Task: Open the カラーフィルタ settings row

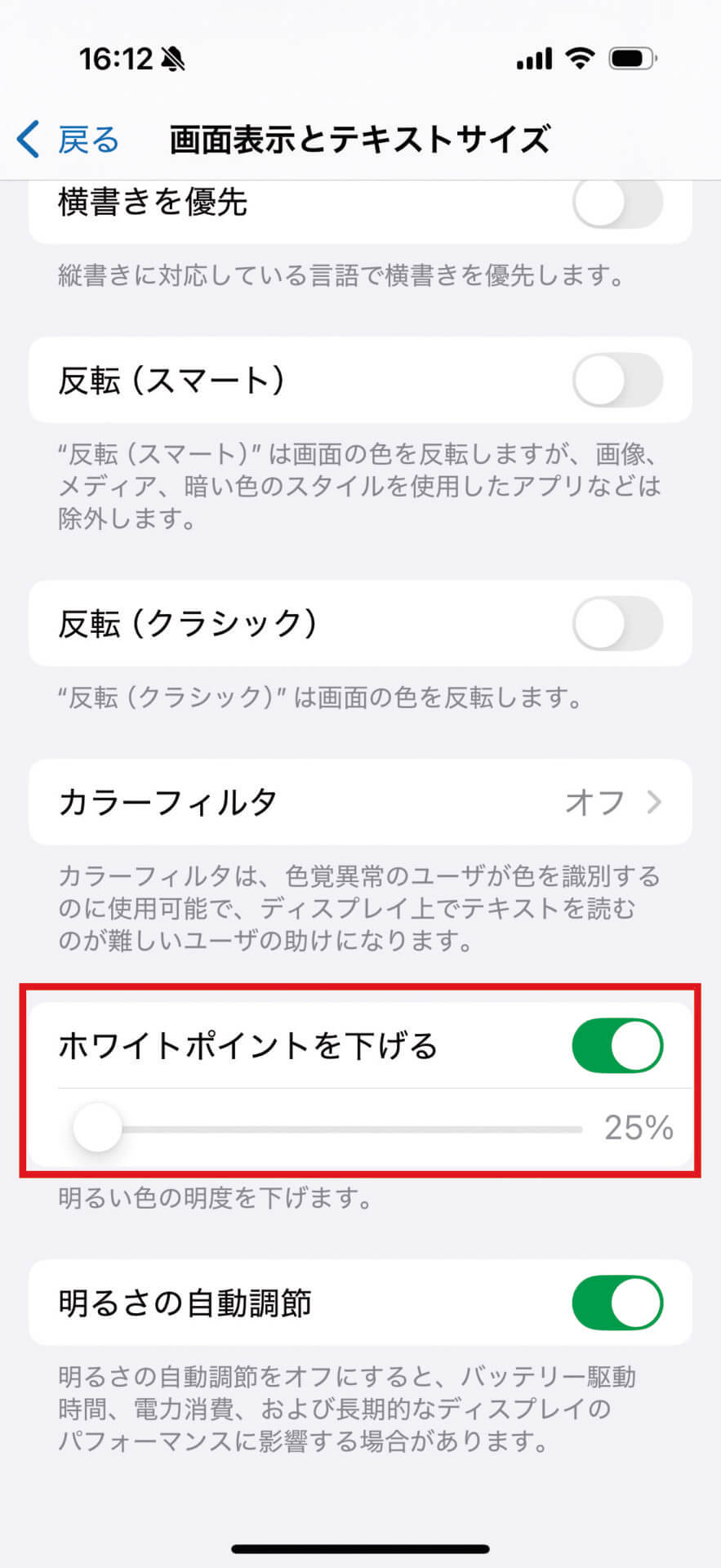Action: coord(360,802)
